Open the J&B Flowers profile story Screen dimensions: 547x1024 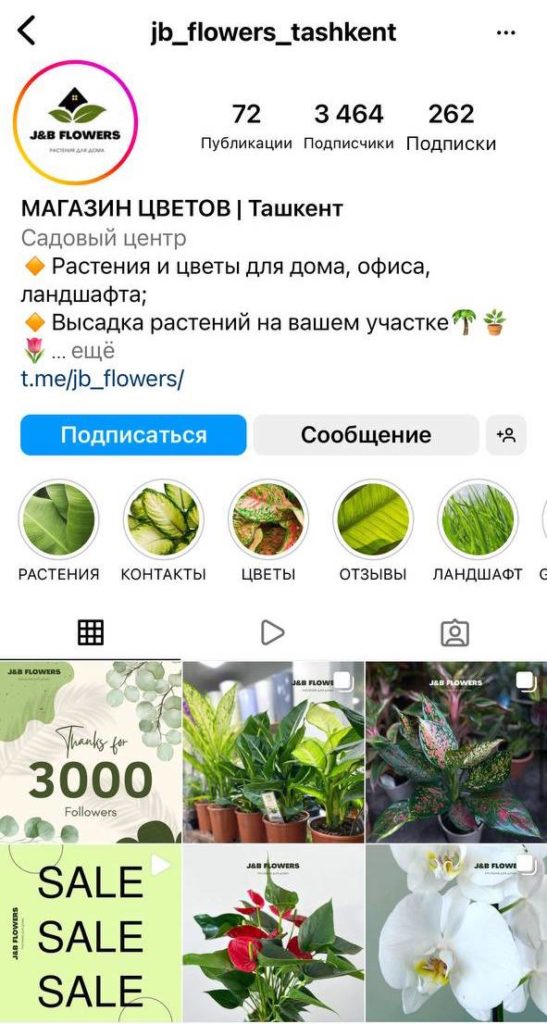click(x=76, y=122)
